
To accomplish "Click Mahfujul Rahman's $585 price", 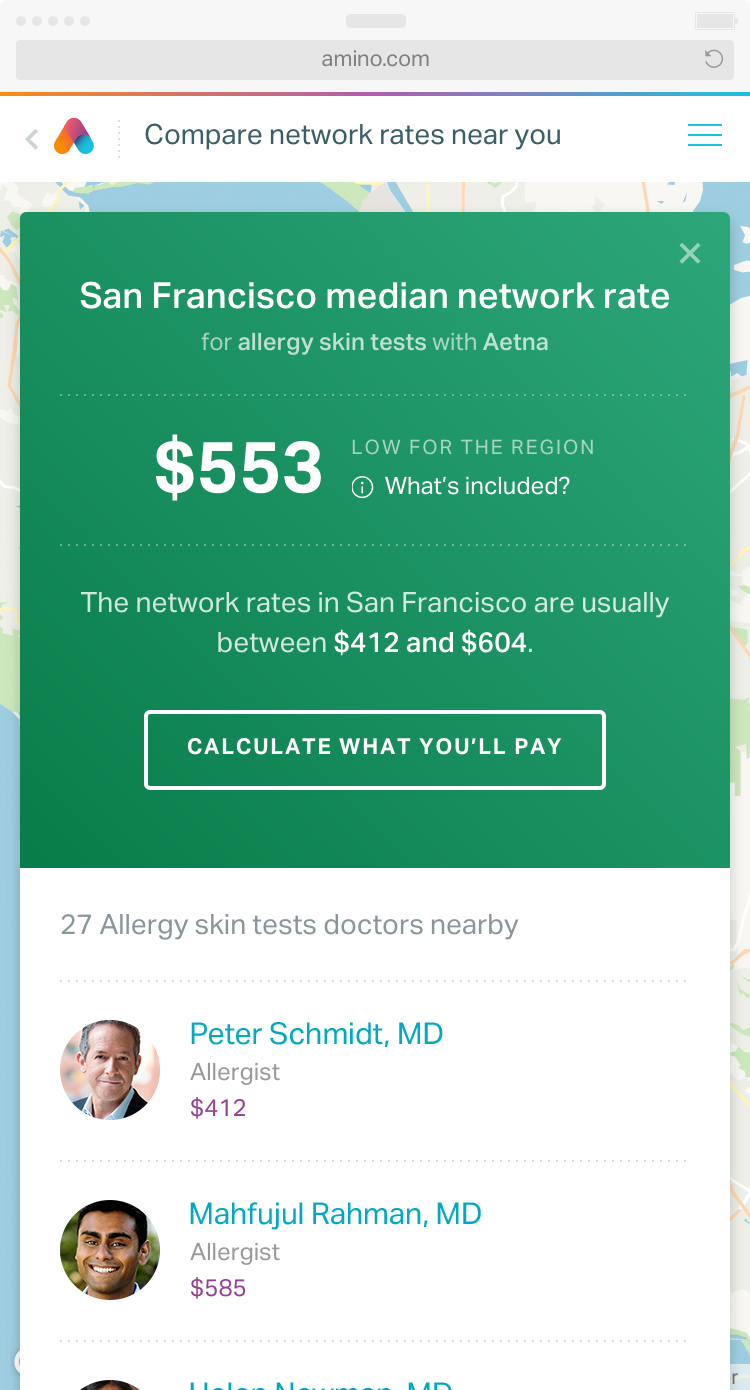I will [218, 1287].
